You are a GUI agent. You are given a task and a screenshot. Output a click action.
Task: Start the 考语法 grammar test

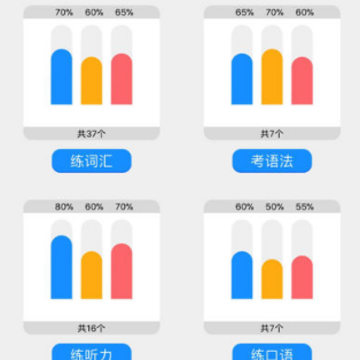tap(272, 161)
